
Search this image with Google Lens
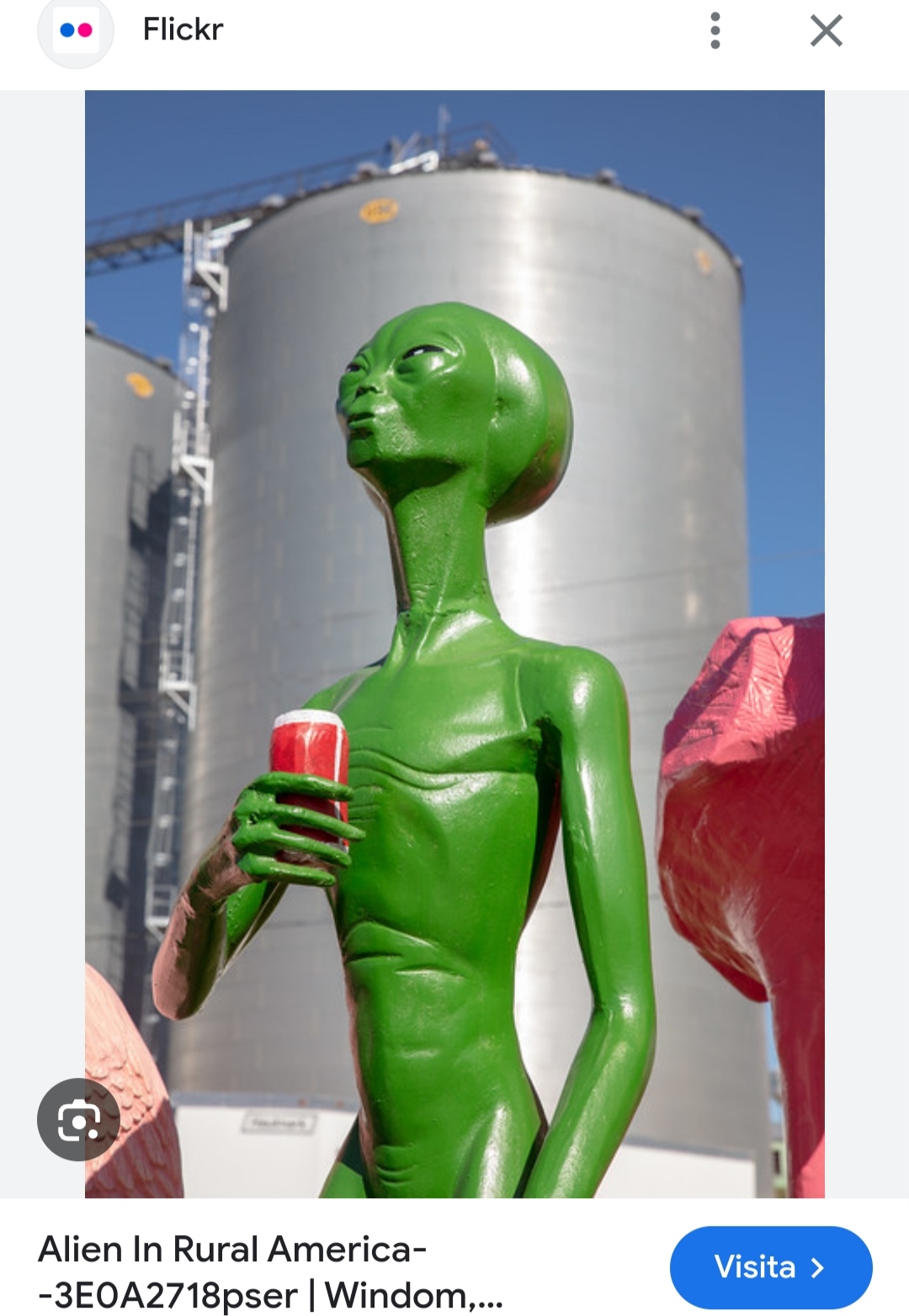click(78, 1119)
